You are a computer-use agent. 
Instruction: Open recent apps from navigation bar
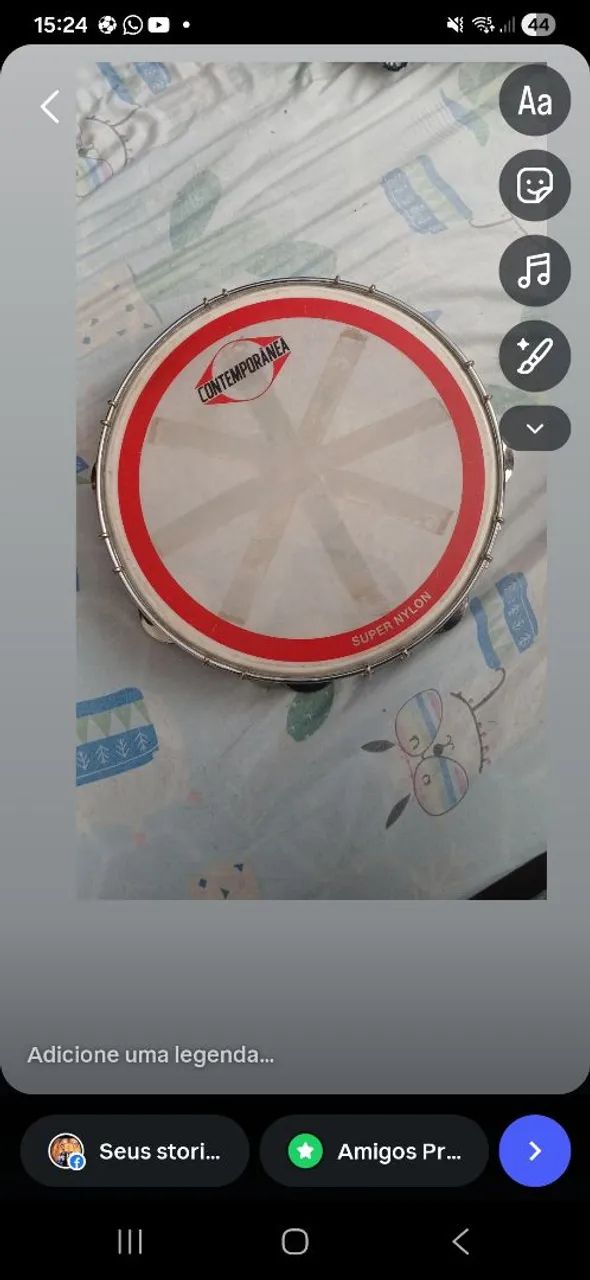130,1242
